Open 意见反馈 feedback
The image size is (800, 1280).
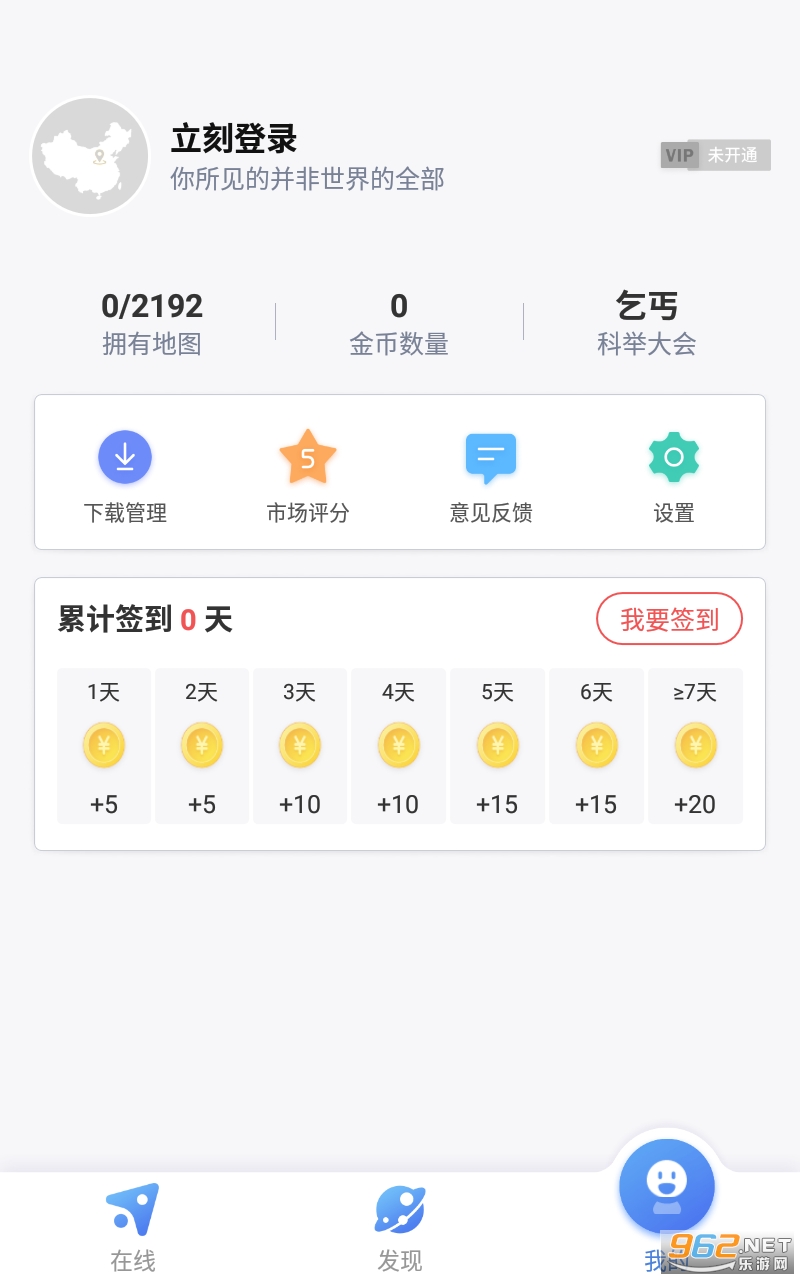tap(491, 477)
